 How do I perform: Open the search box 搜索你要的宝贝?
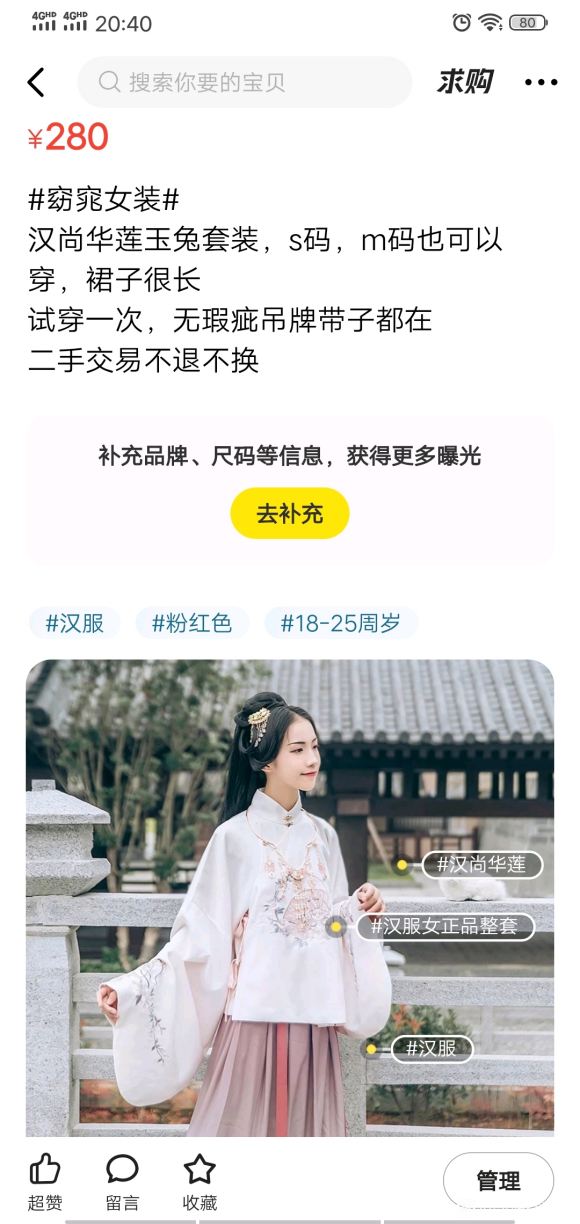click(245, 82)
